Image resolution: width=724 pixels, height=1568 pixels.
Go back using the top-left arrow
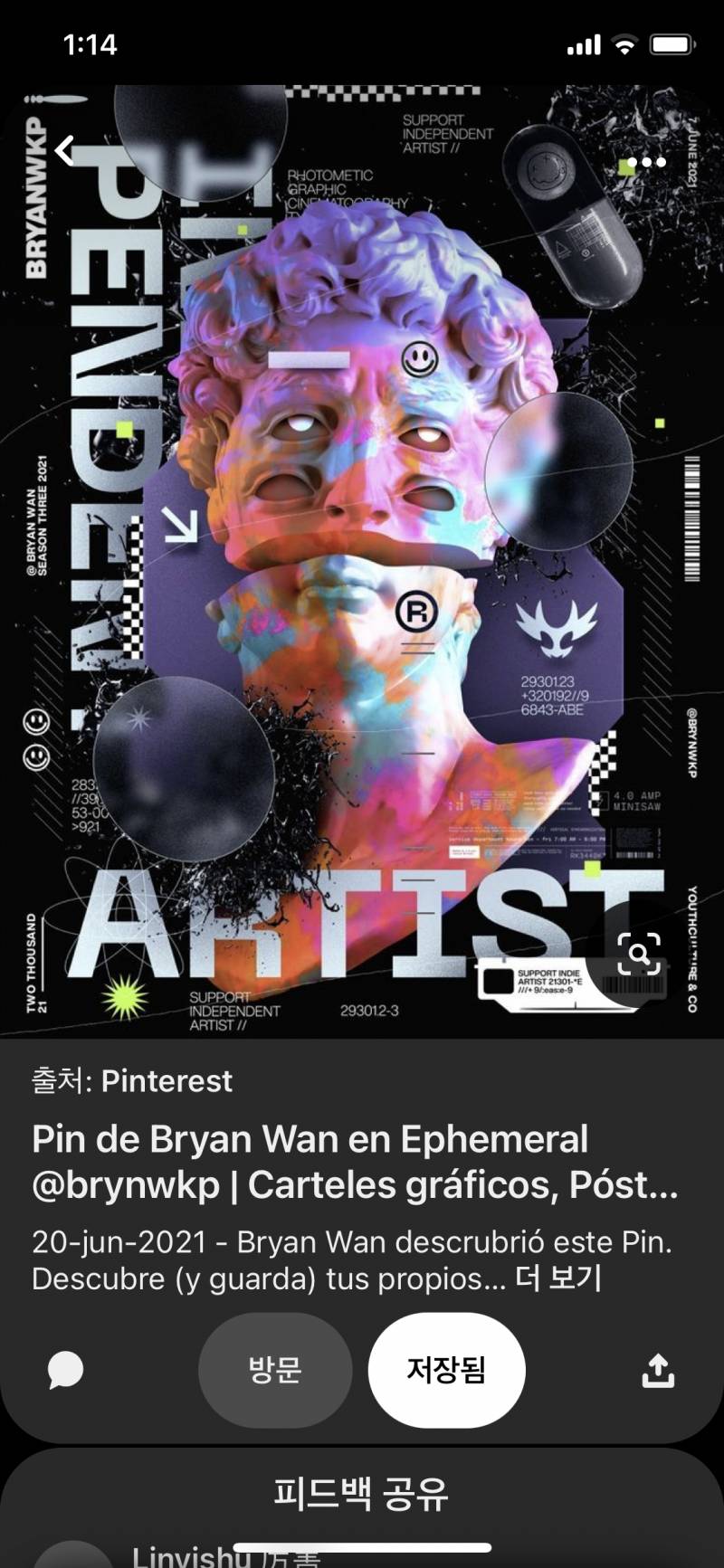pyautogui.click(x=65, y=149)
